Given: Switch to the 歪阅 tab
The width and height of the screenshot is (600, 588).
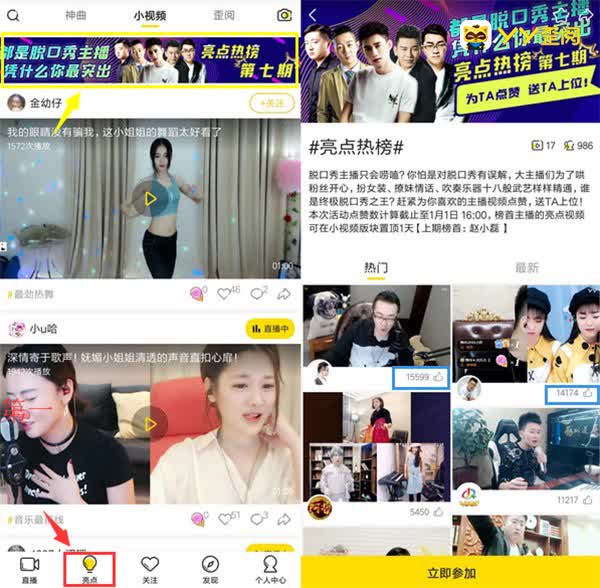Looking at the screenshot, I should 224,15.
